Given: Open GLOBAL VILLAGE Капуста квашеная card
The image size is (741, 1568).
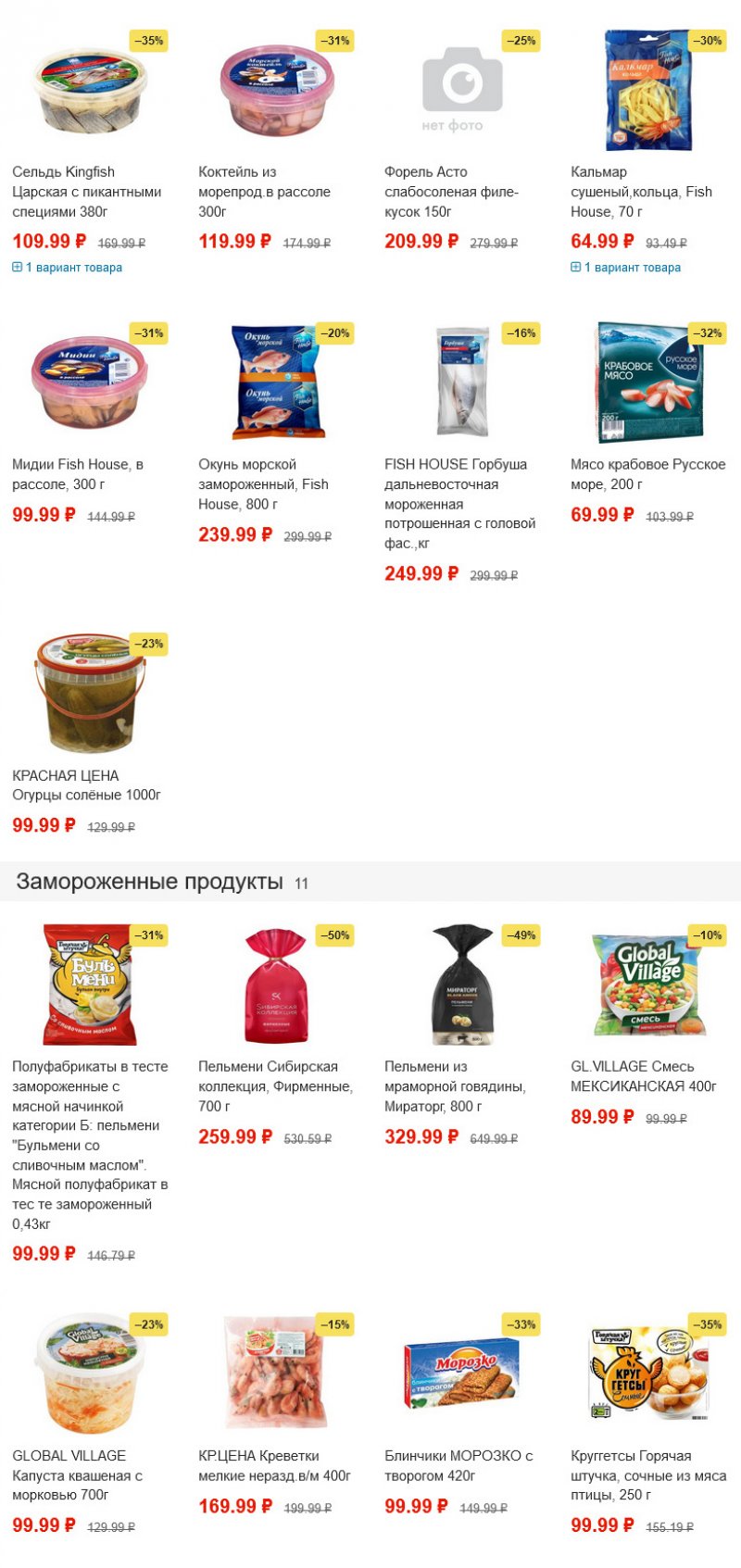Looking at the screenshot, I should point(77,1475).
